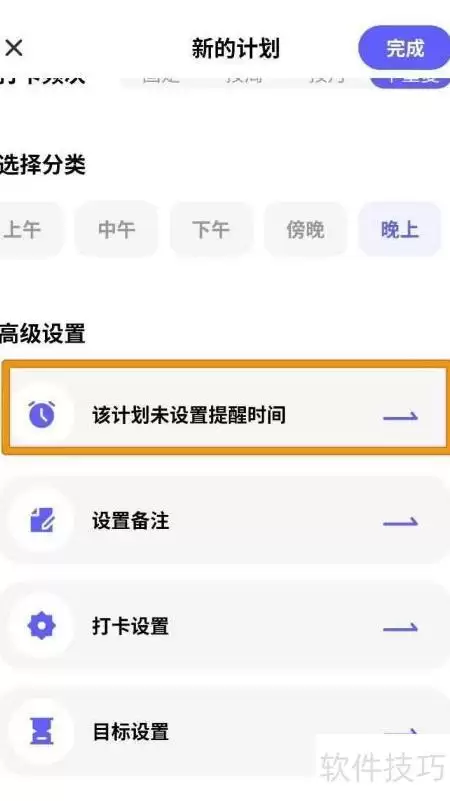Switch category to 晚上

399,229
